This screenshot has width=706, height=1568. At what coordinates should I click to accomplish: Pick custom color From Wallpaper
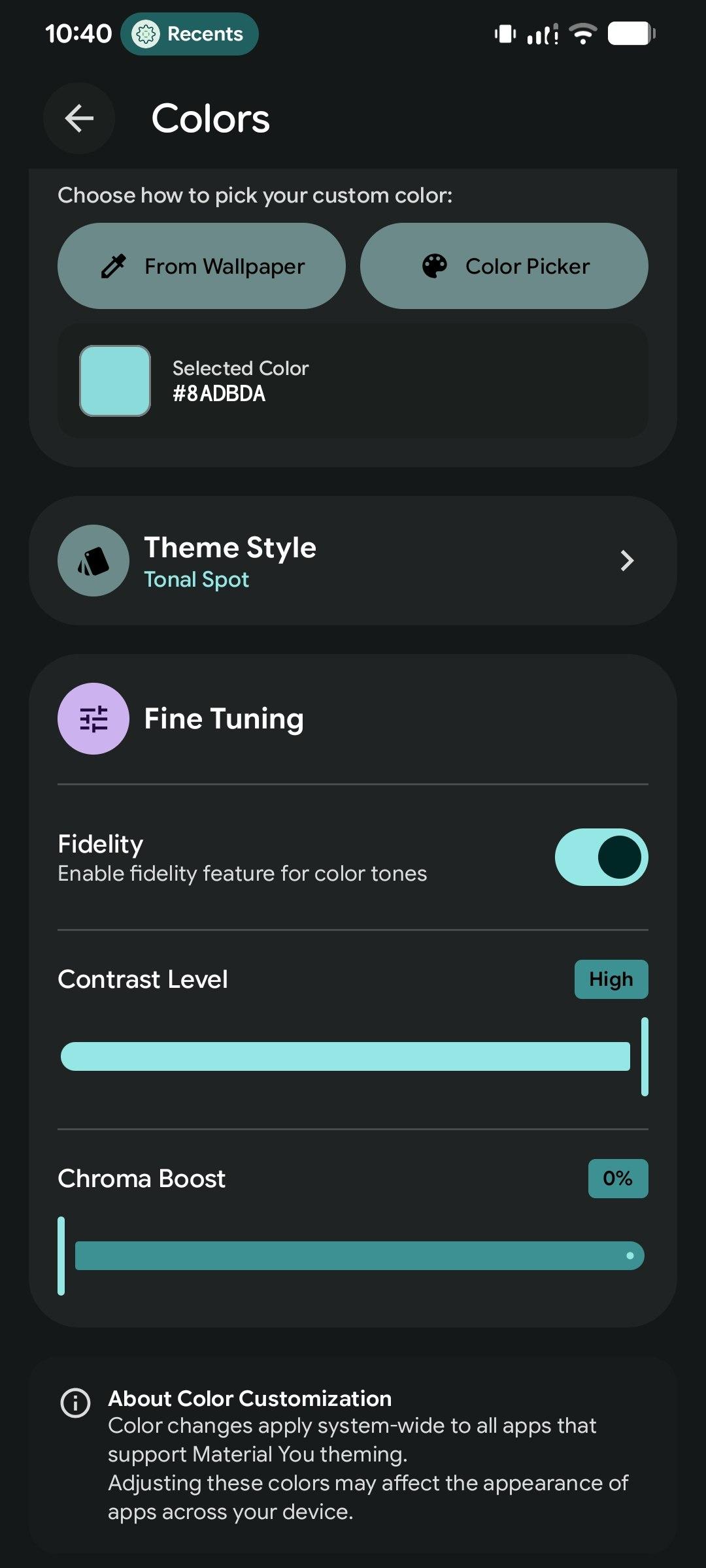[x=201, y=266]
